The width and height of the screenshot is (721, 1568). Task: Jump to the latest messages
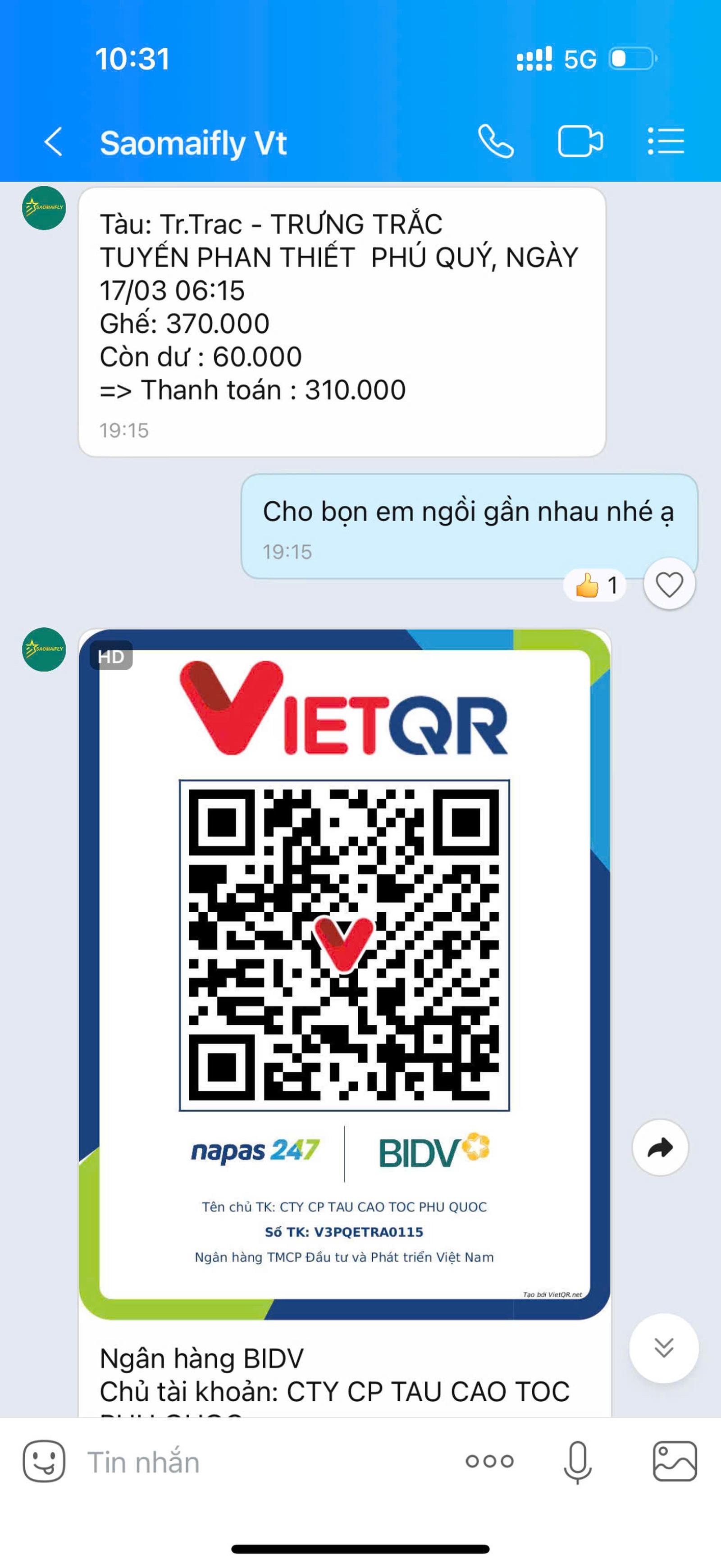(x=663, y=1348)
